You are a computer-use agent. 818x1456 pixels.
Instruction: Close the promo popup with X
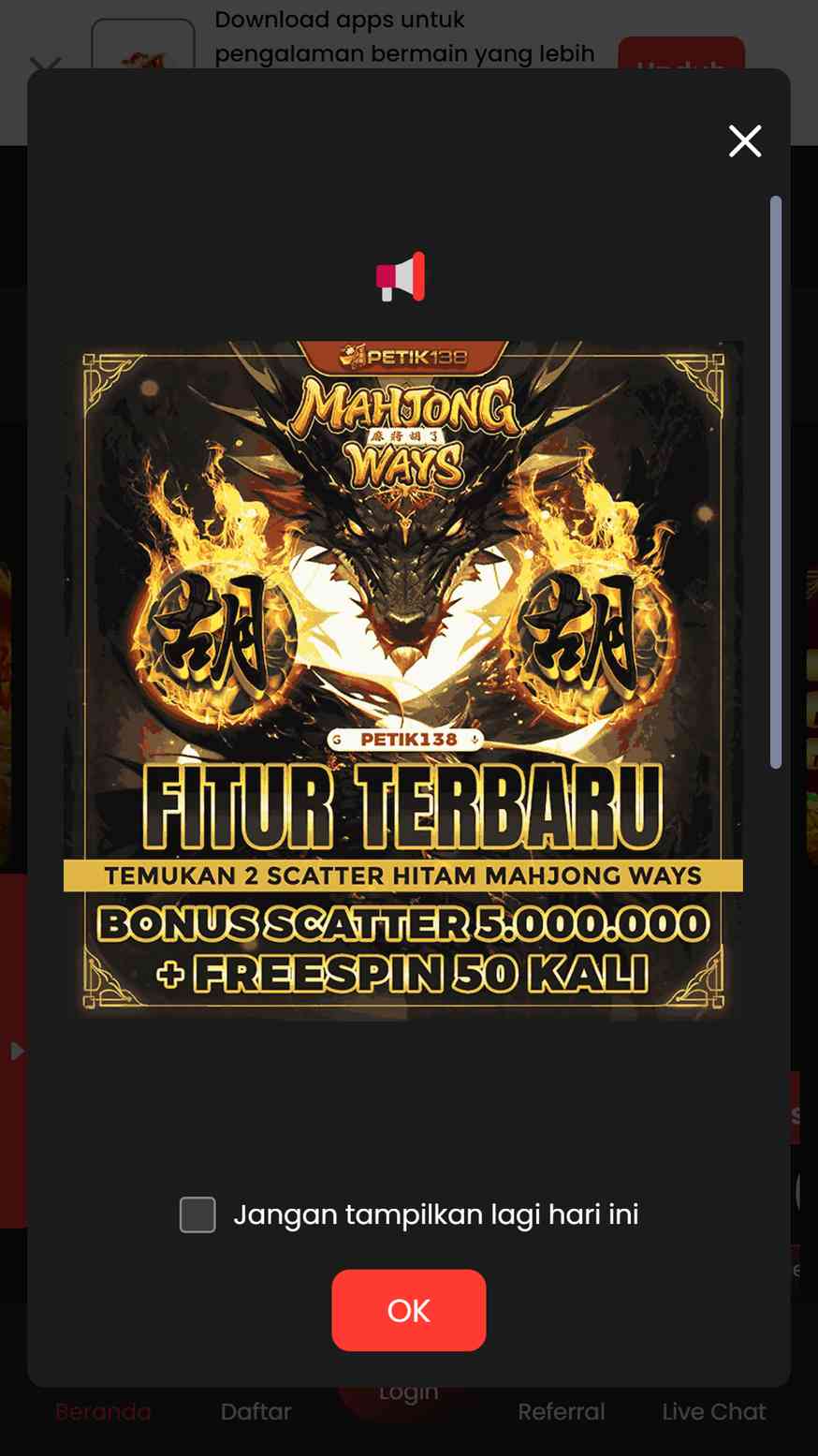click(745, 141)
